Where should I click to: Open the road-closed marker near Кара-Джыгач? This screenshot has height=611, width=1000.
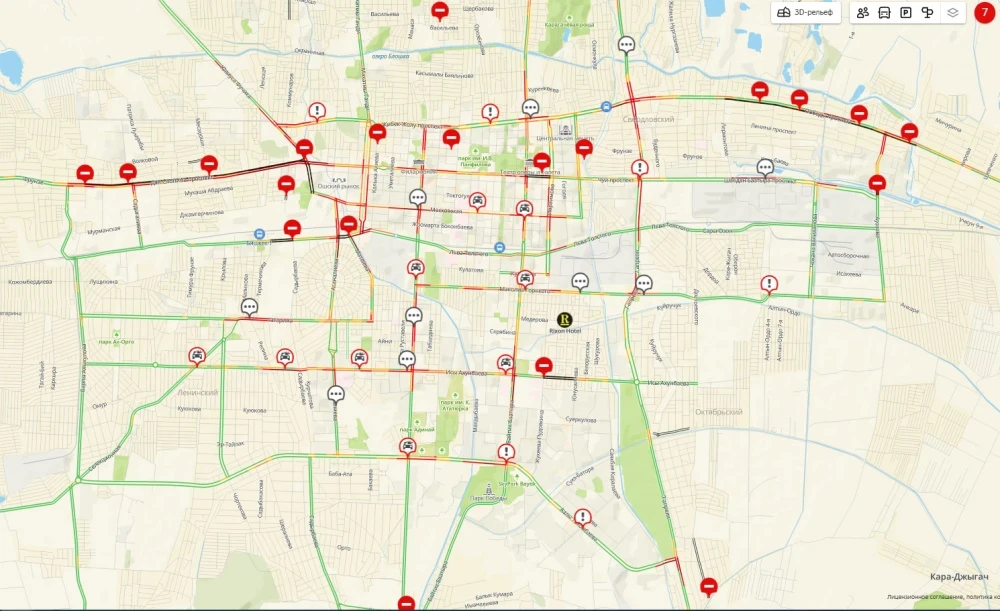[x=709, y=586]
